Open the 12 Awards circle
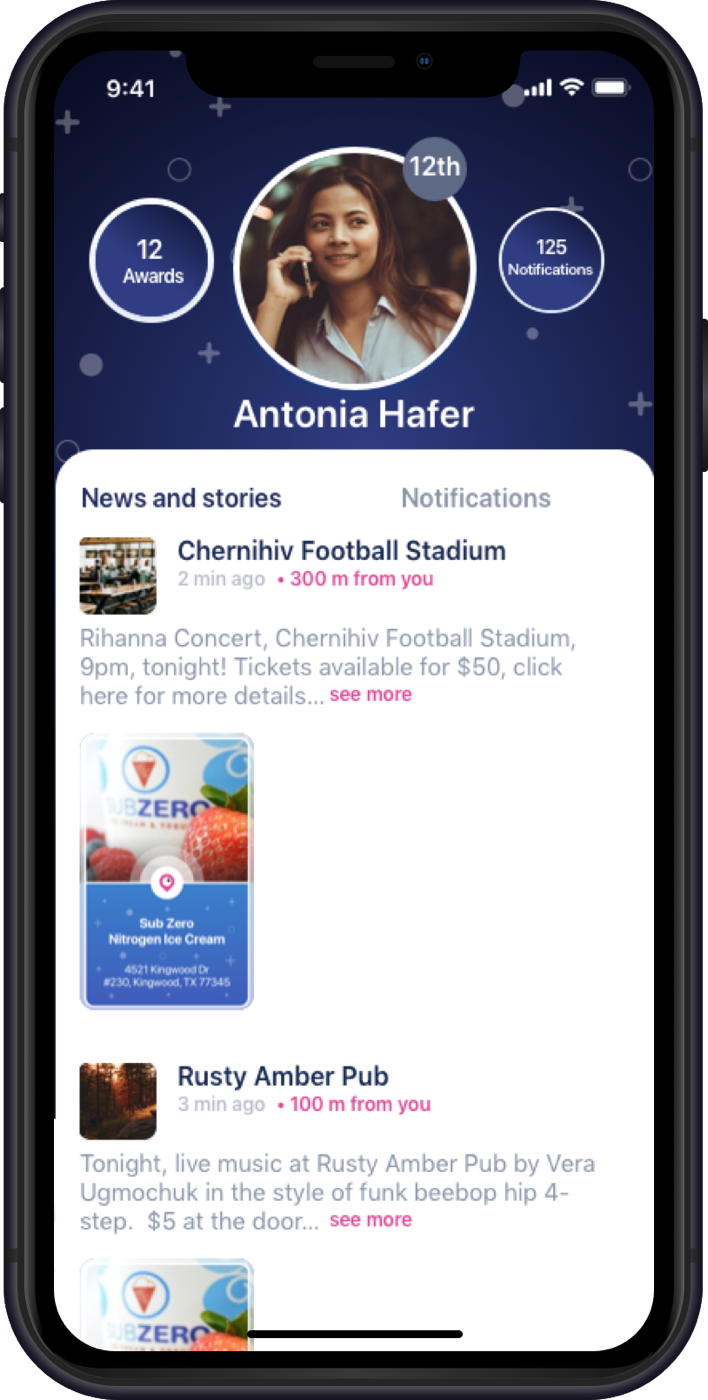Screen dimensions: 708x1400 152,261
